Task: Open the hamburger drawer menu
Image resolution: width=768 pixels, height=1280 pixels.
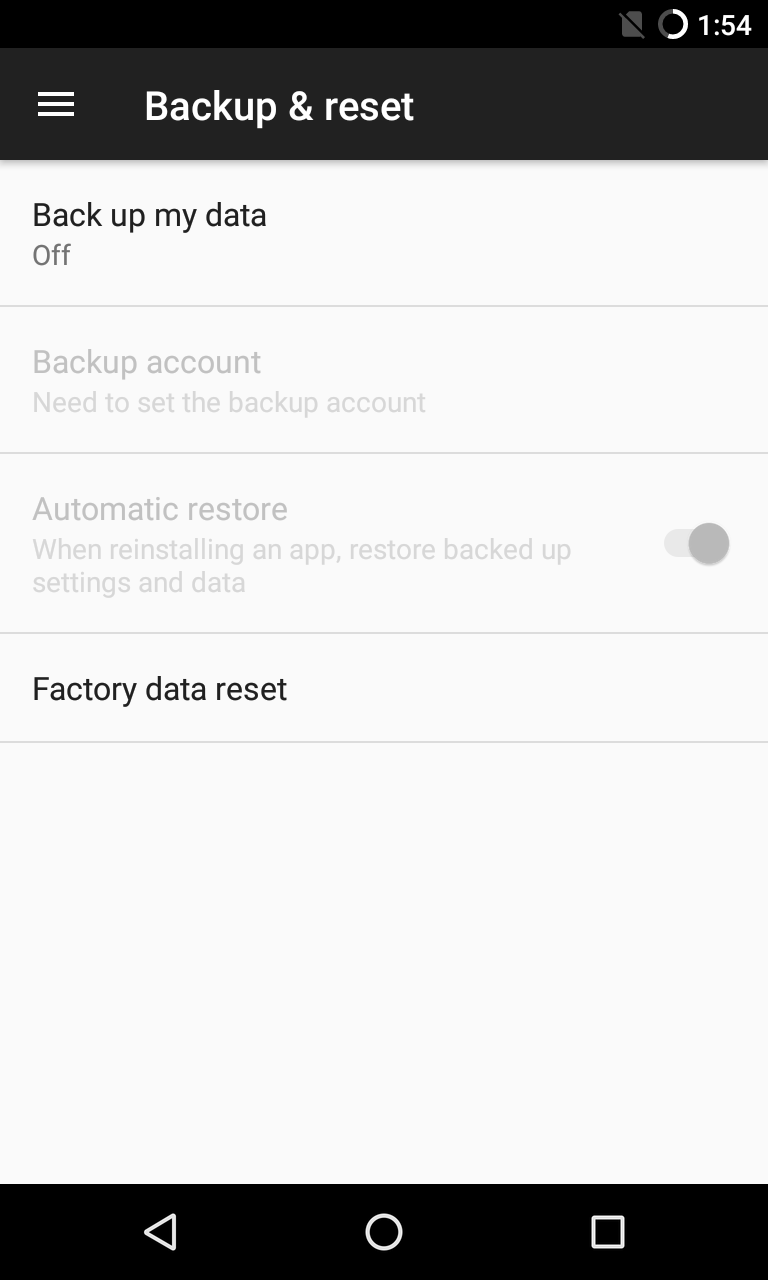Action: click(56, 105)
